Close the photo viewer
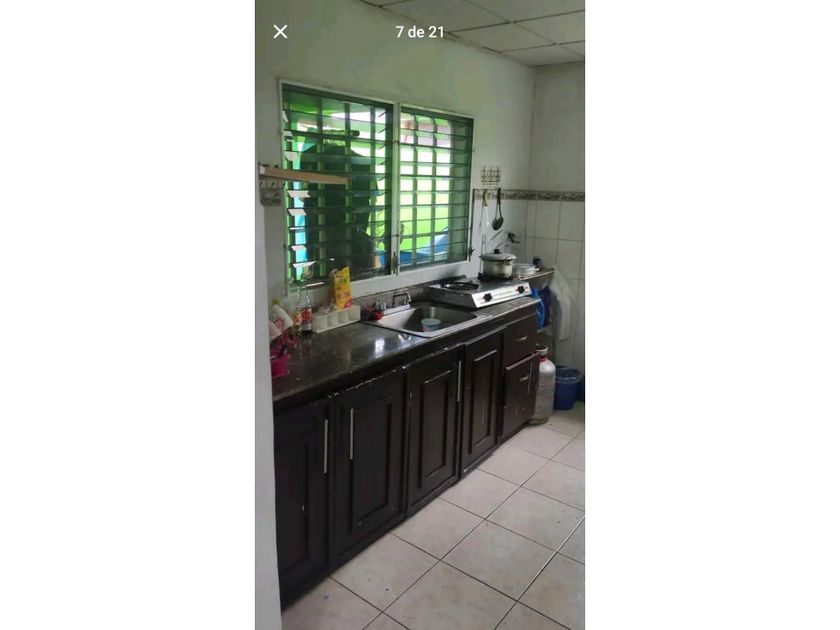Viewport: 840px width, 630px height. (280, 32)
